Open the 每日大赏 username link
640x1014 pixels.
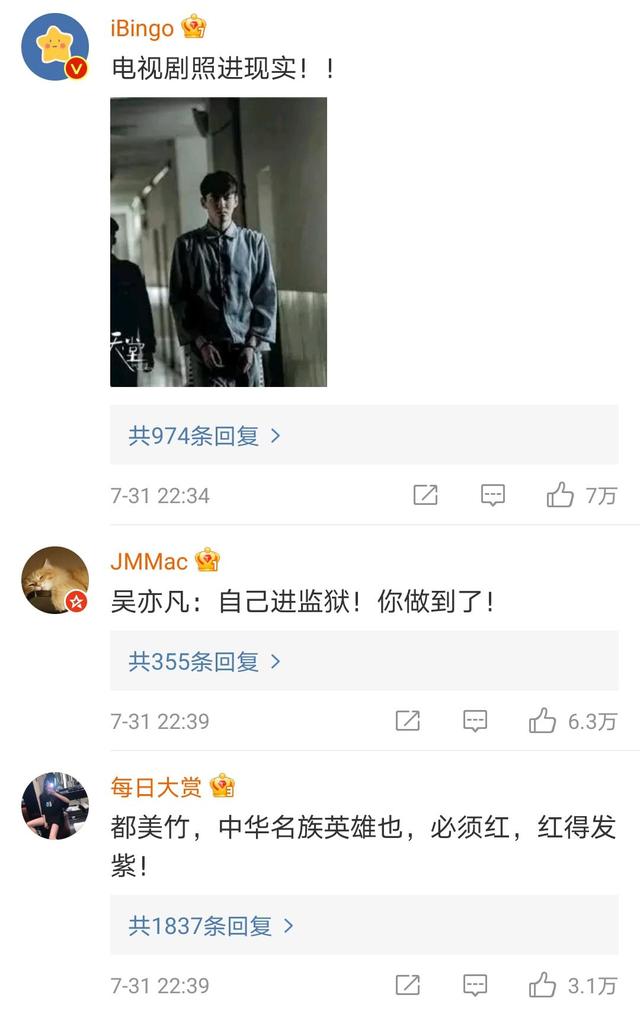click(x=156, y=786)
